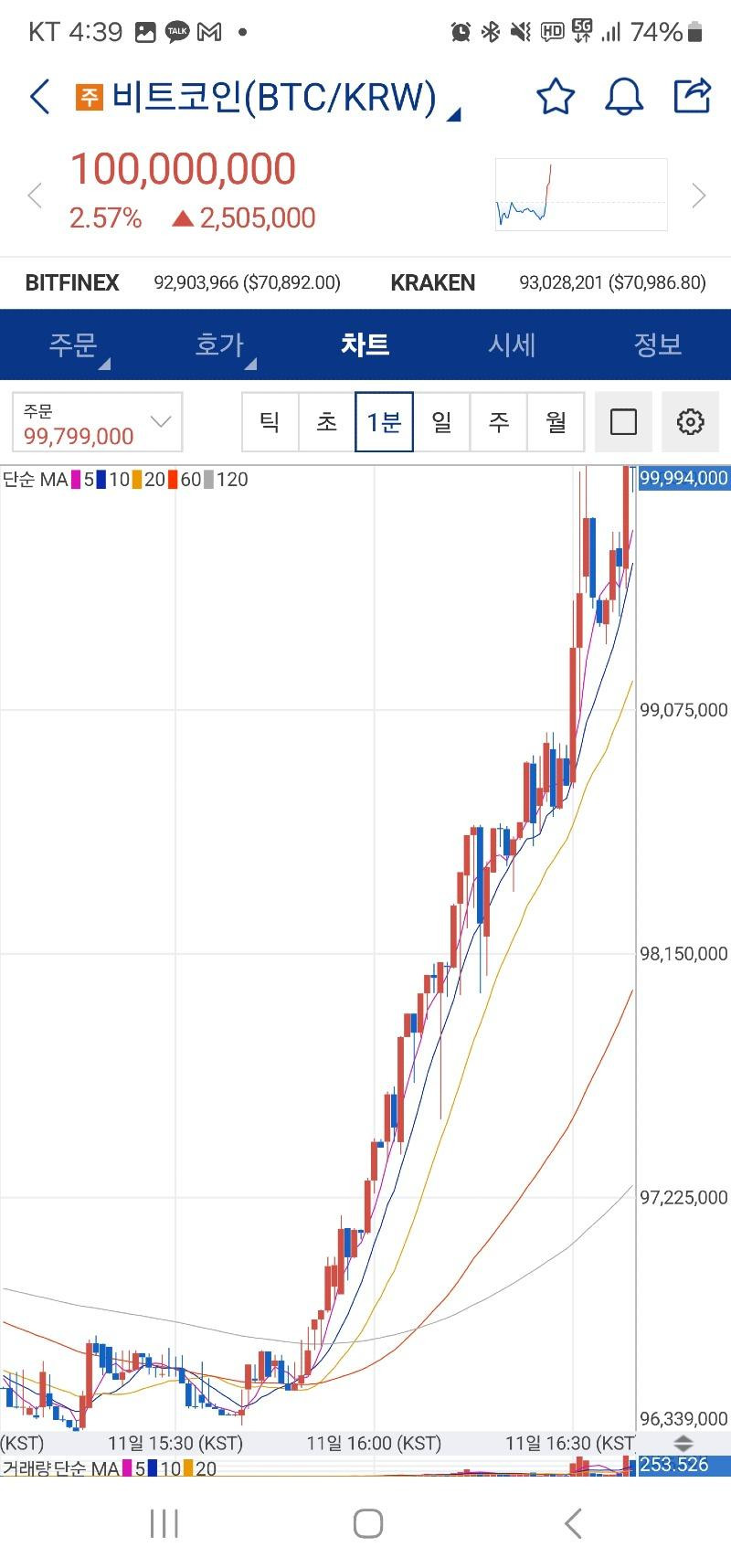Switch to the 시세 tab
Screen dimensions: 731x1568
(x=512, y=344)
